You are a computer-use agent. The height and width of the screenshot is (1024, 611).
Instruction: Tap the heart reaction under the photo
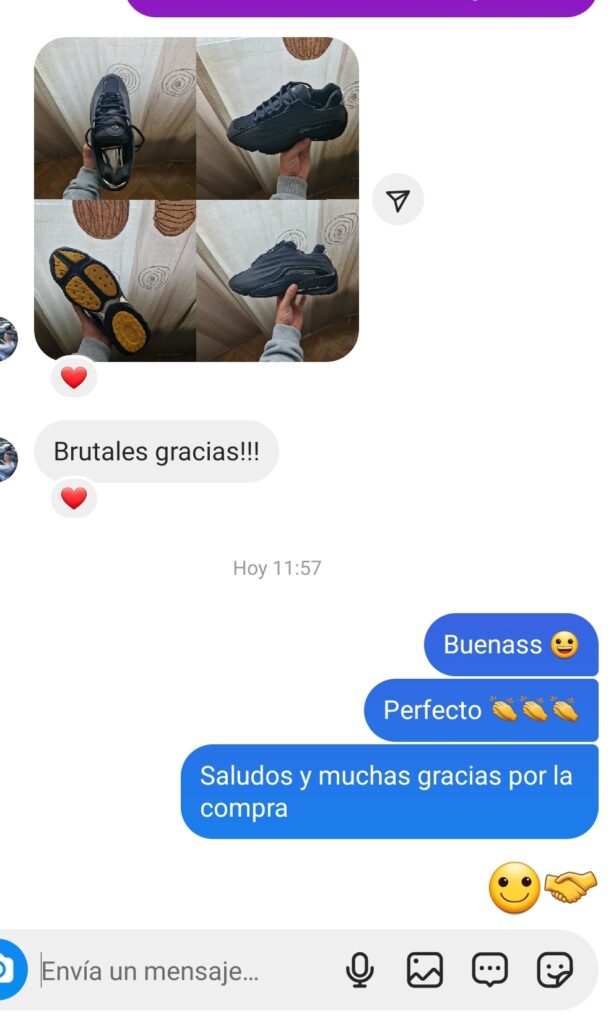pos(74,378)
